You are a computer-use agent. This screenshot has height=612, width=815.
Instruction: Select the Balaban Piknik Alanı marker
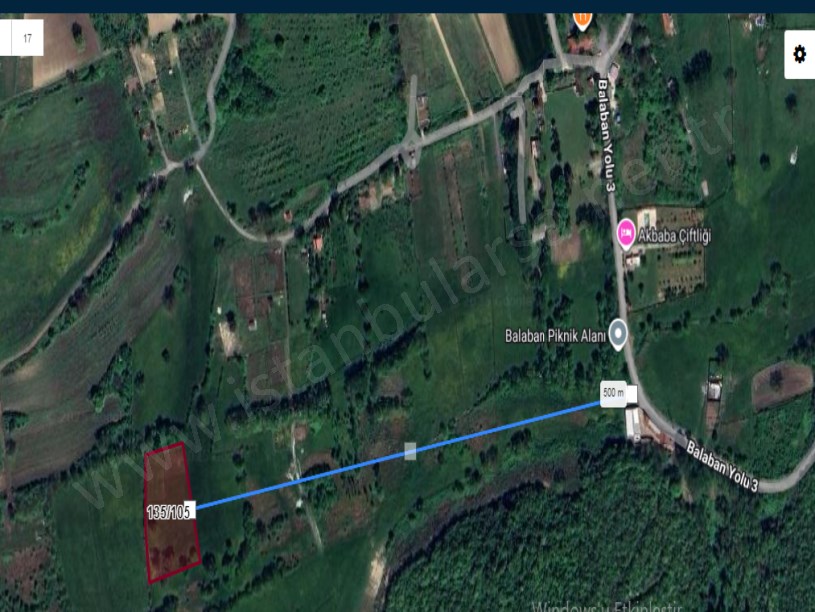[620, 334]
